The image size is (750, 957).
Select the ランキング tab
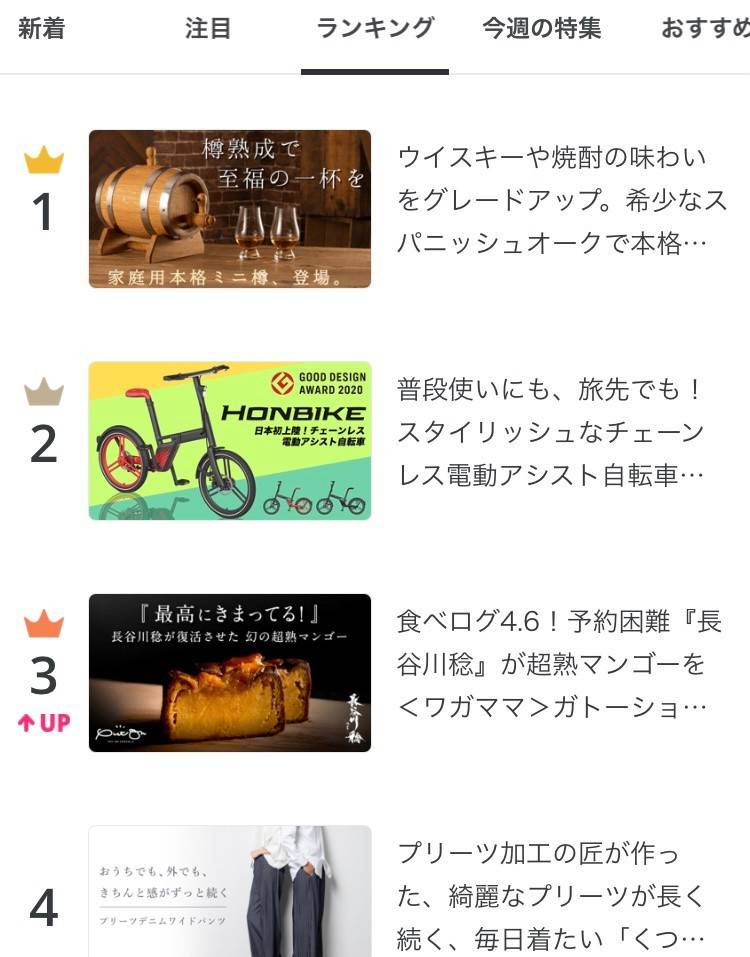click(375, 29)
